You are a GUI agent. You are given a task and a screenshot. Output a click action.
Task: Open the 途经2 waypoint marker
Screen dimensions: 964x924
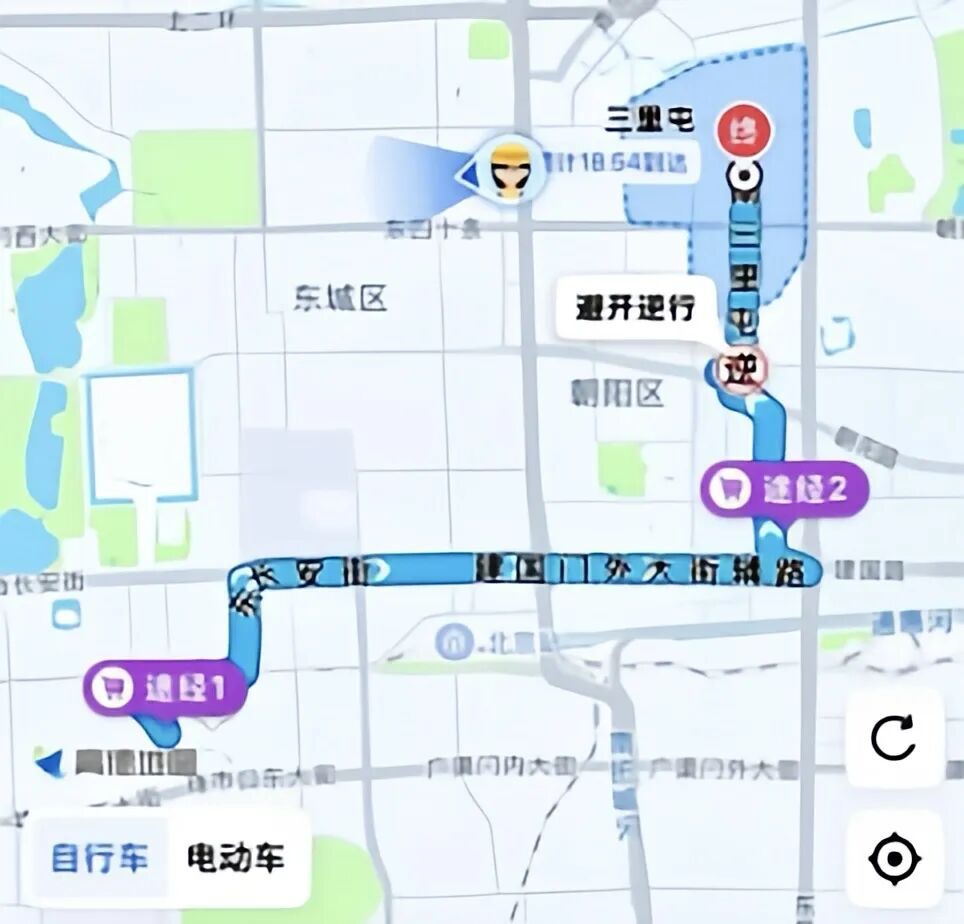[x=784, y=489]
